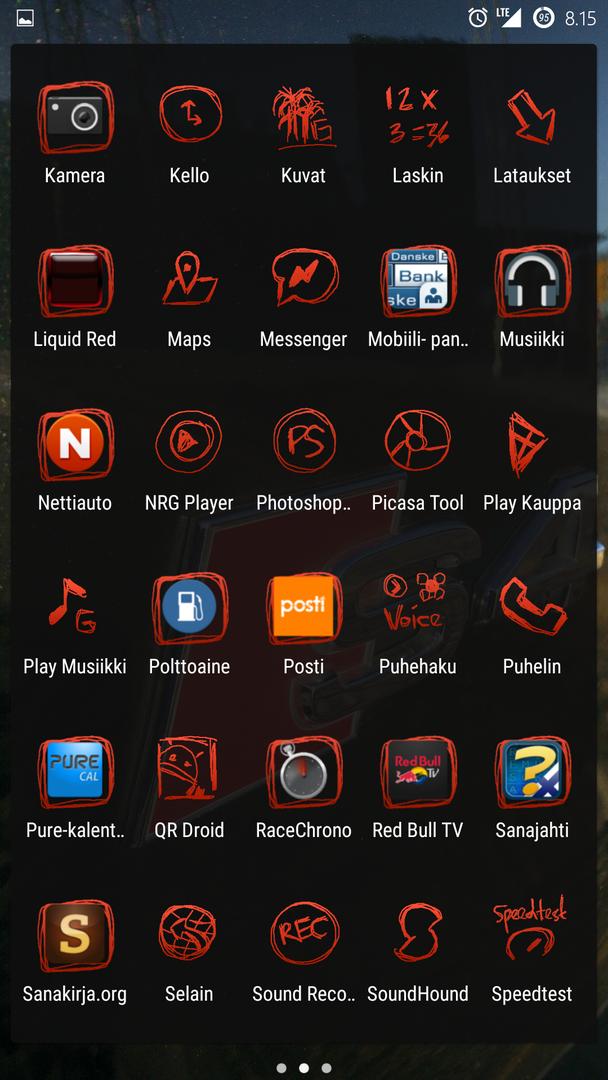608x1080 pixels.
Task: Run the Speedtest app
Action: point(531,935)
